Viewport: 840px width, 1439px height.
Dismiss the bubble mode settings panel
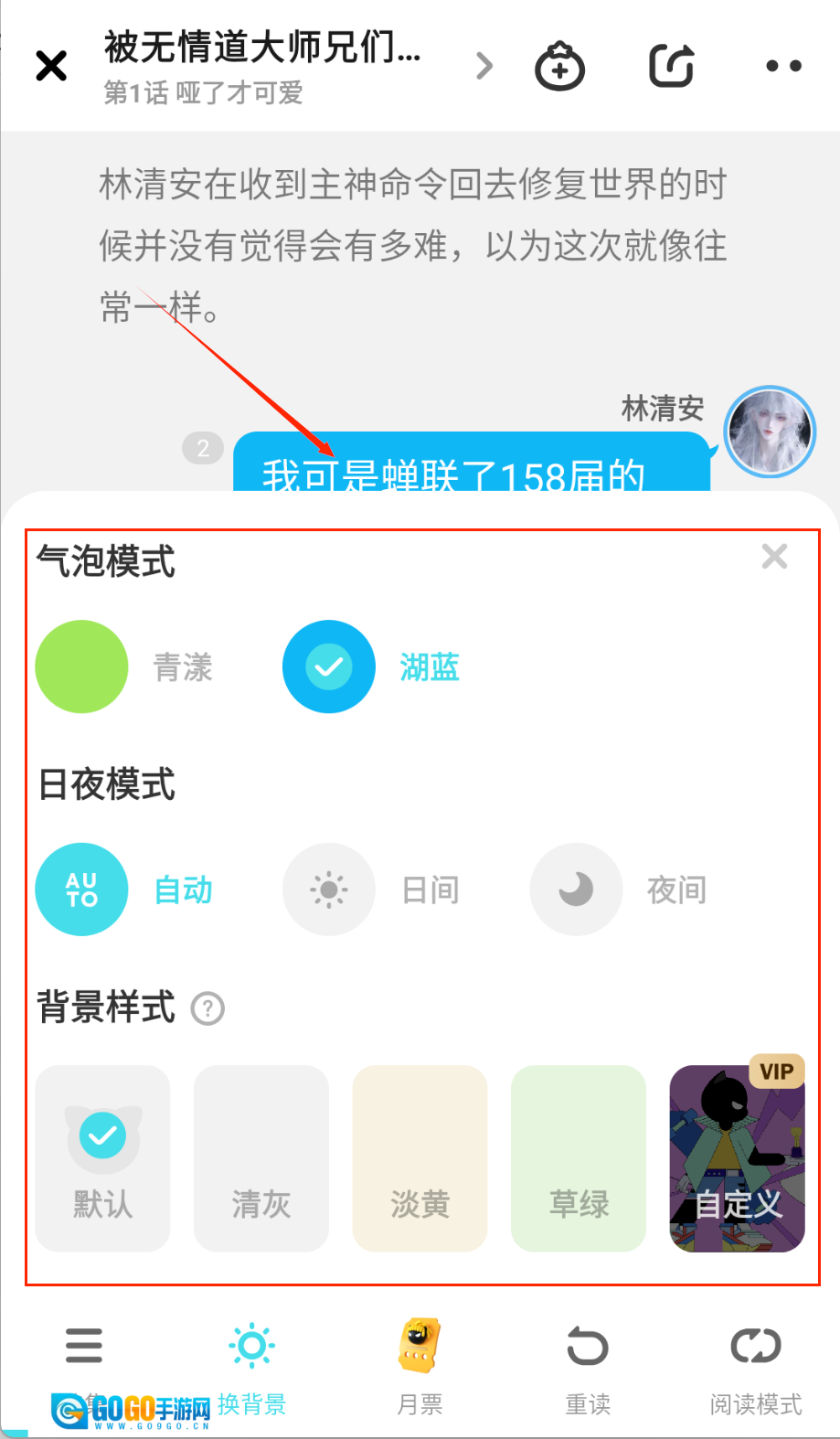(x=774, y=556)
